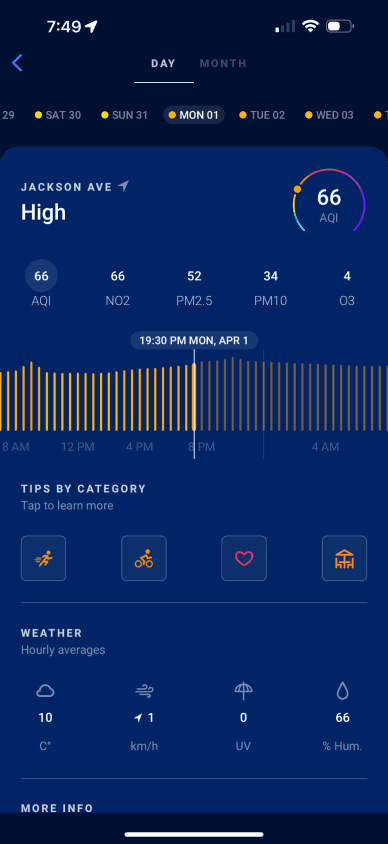Viewport: 388px width, 844px height.
Task: Switch to the Month tab
Action: click(223, 64)
